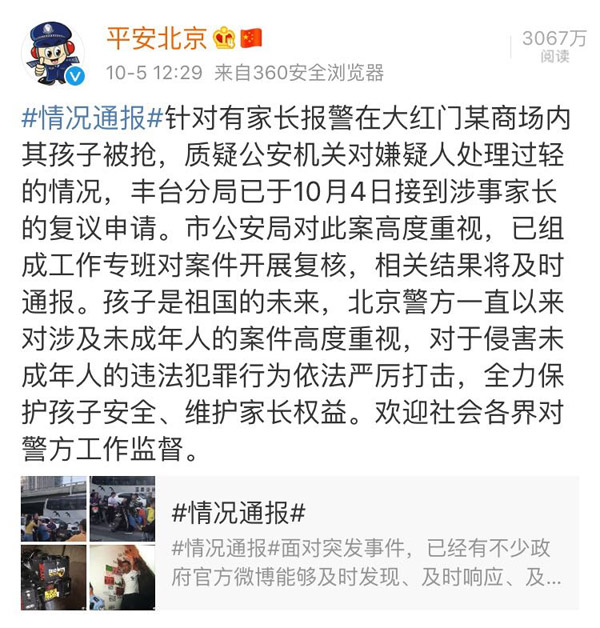Open the 平安北京 profile avatar

(x=55, y=51)
